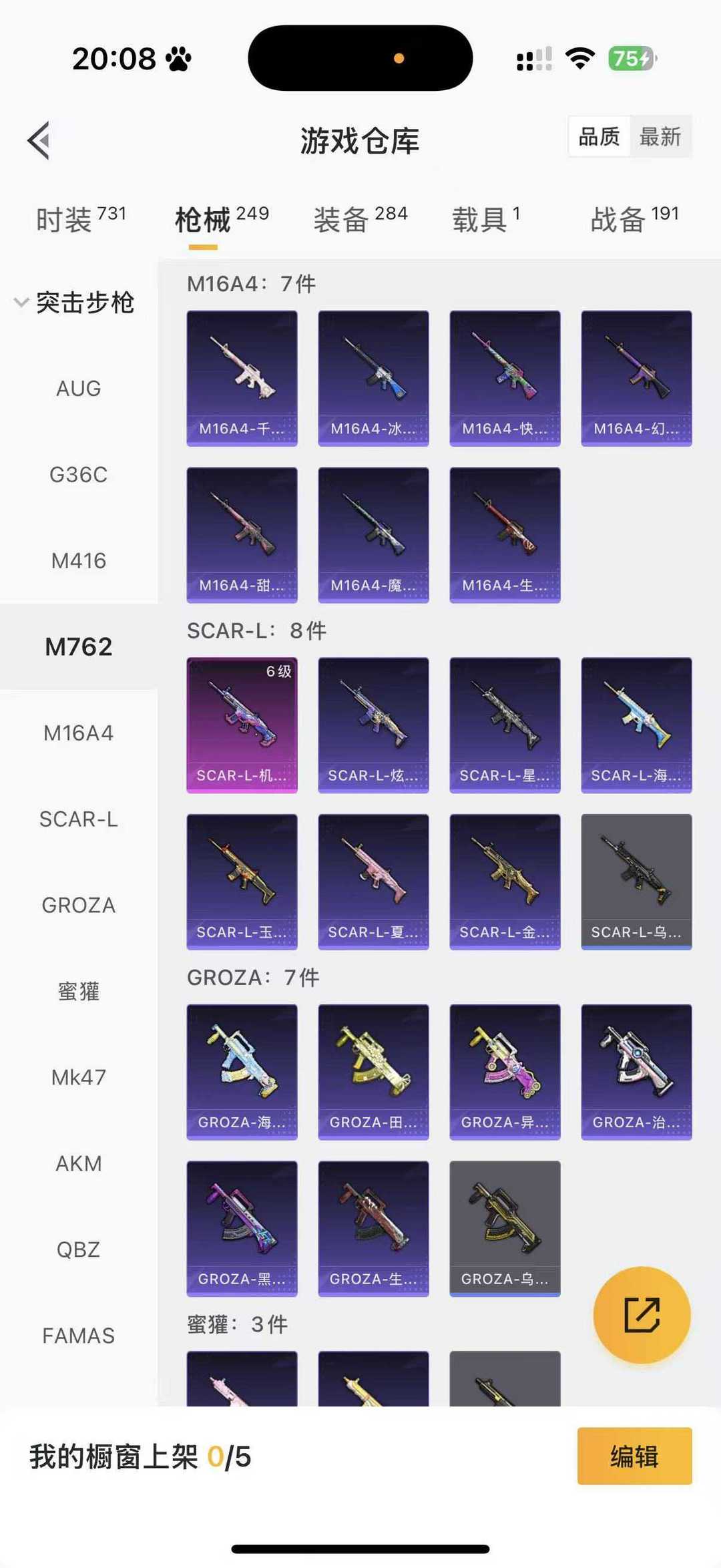Viewport: 721px width, 1568px height.
Task: View the SCAR-L-海… skin
Action: (x=636, y=725)
